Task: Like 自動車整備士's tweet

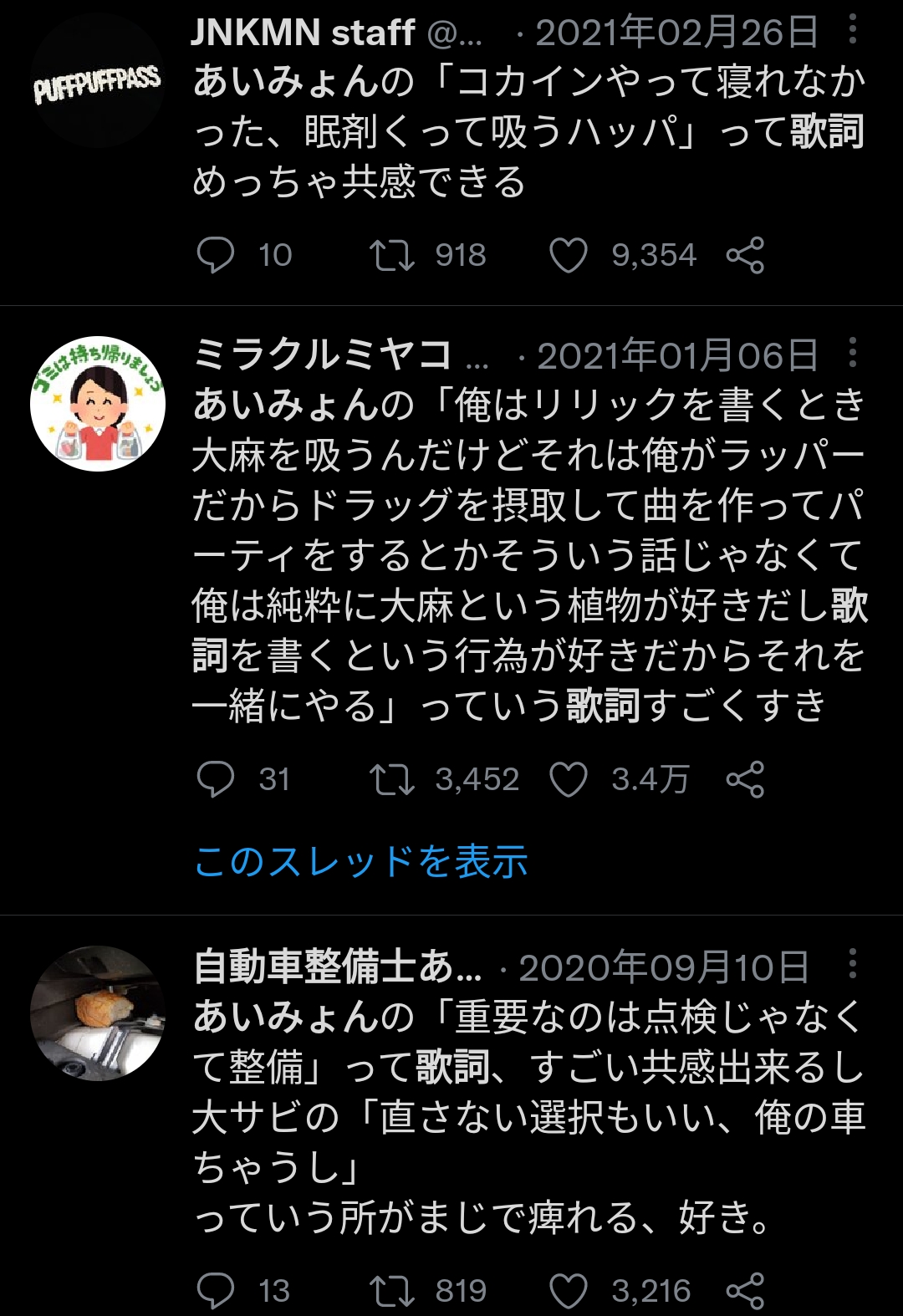Action: (x=569, y=1291)
